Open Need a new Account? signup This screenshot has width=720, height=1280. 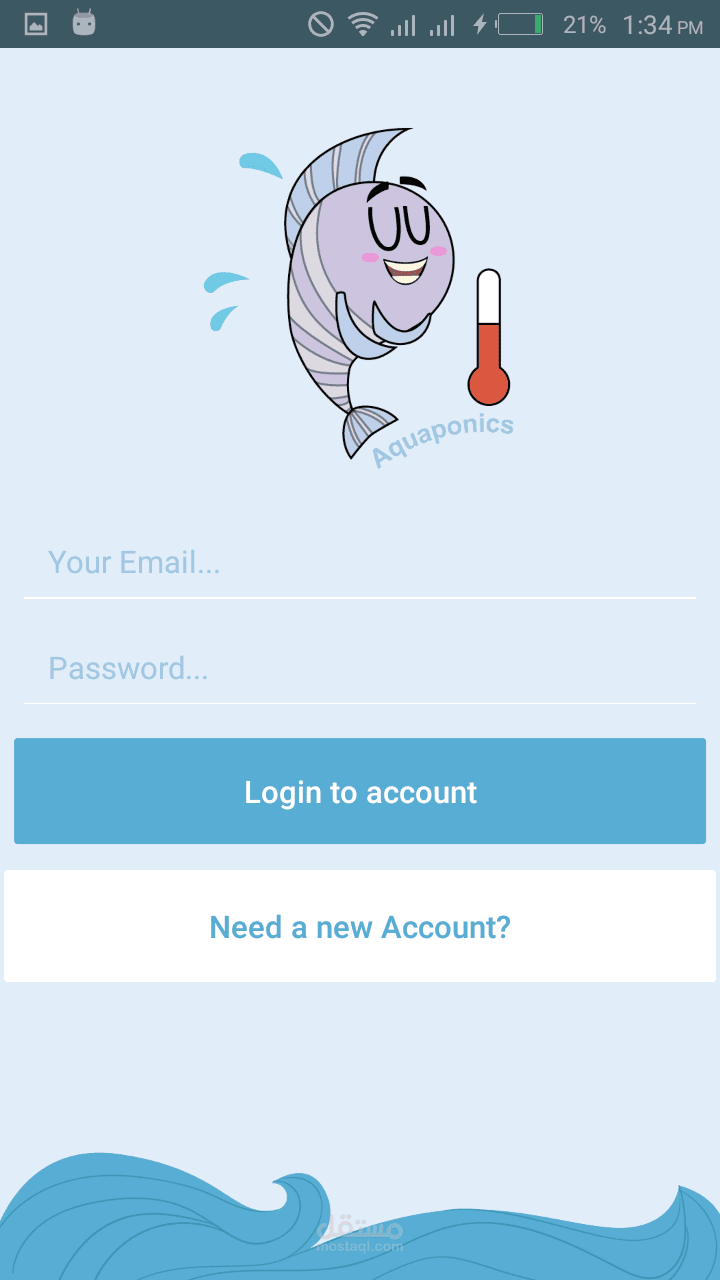tap(360, 926)
